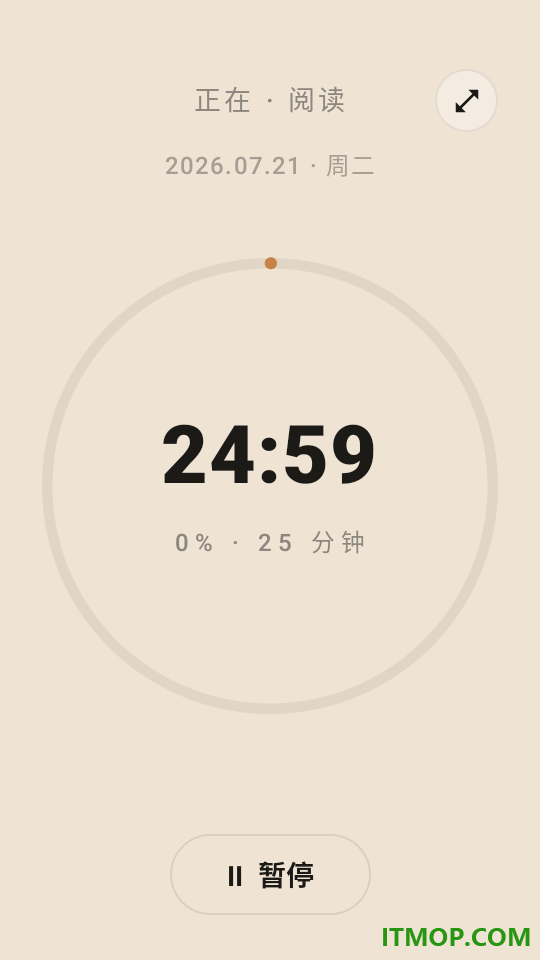Pause the timer with 暂停 button
This screenshot has width=540, height=960.
[x=270, y=874]
